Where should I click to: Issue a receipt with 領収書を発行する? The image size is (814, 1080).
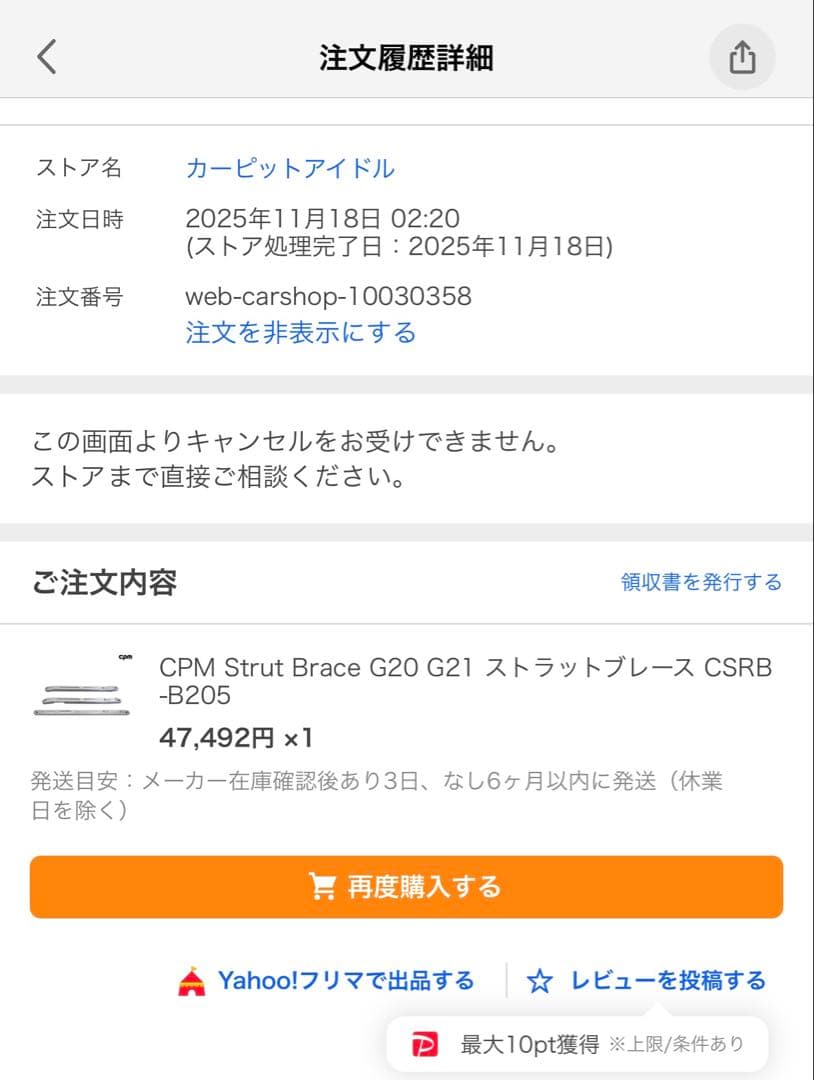699,581
